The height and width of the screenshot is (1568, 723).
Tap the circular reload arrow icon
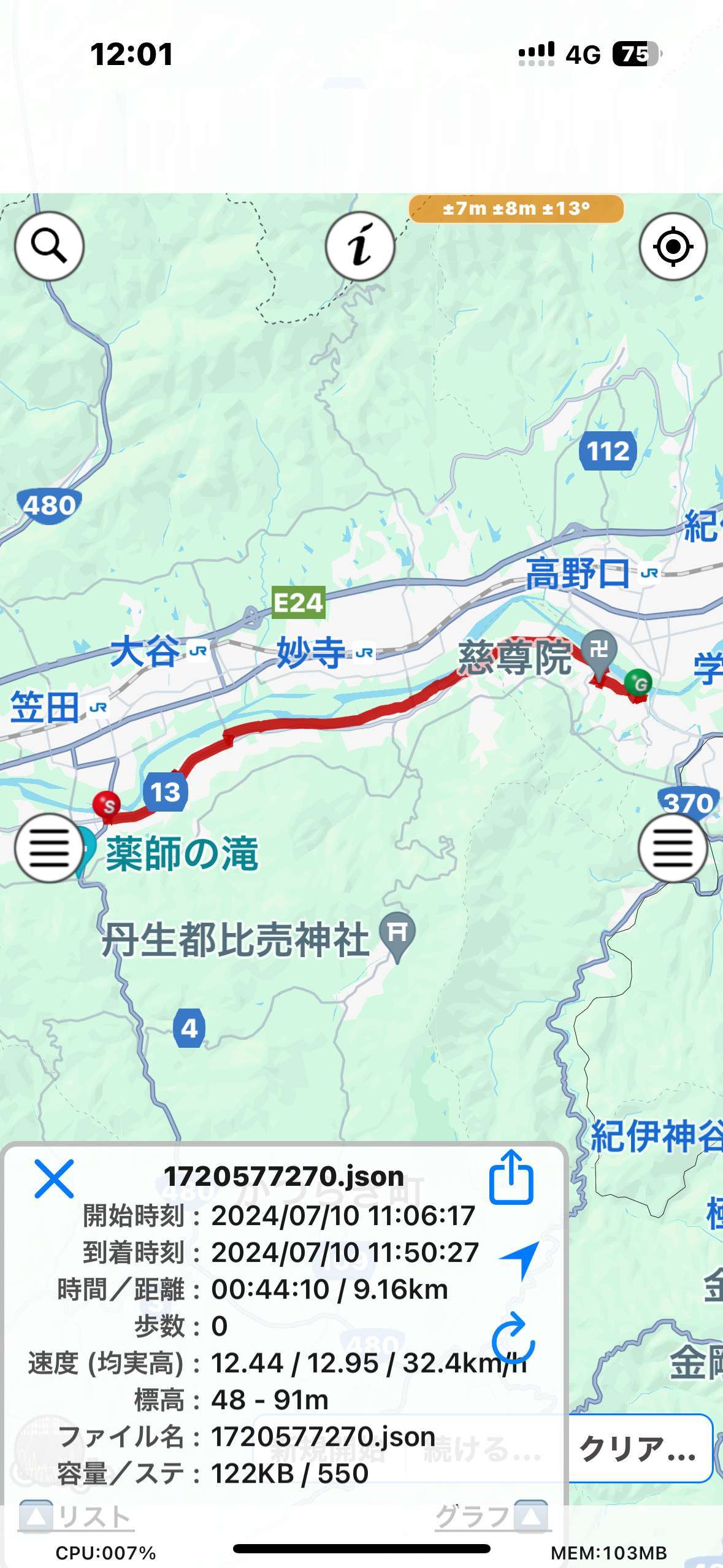click(x=514, y=1339)
